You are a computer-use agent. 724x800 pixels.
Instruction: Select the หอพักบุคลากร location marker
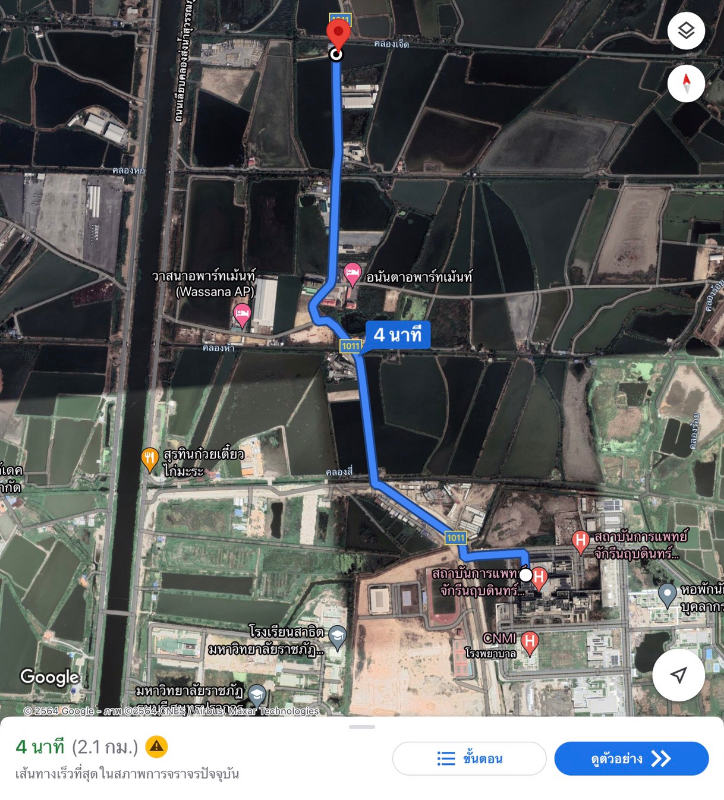pos(668,596)
